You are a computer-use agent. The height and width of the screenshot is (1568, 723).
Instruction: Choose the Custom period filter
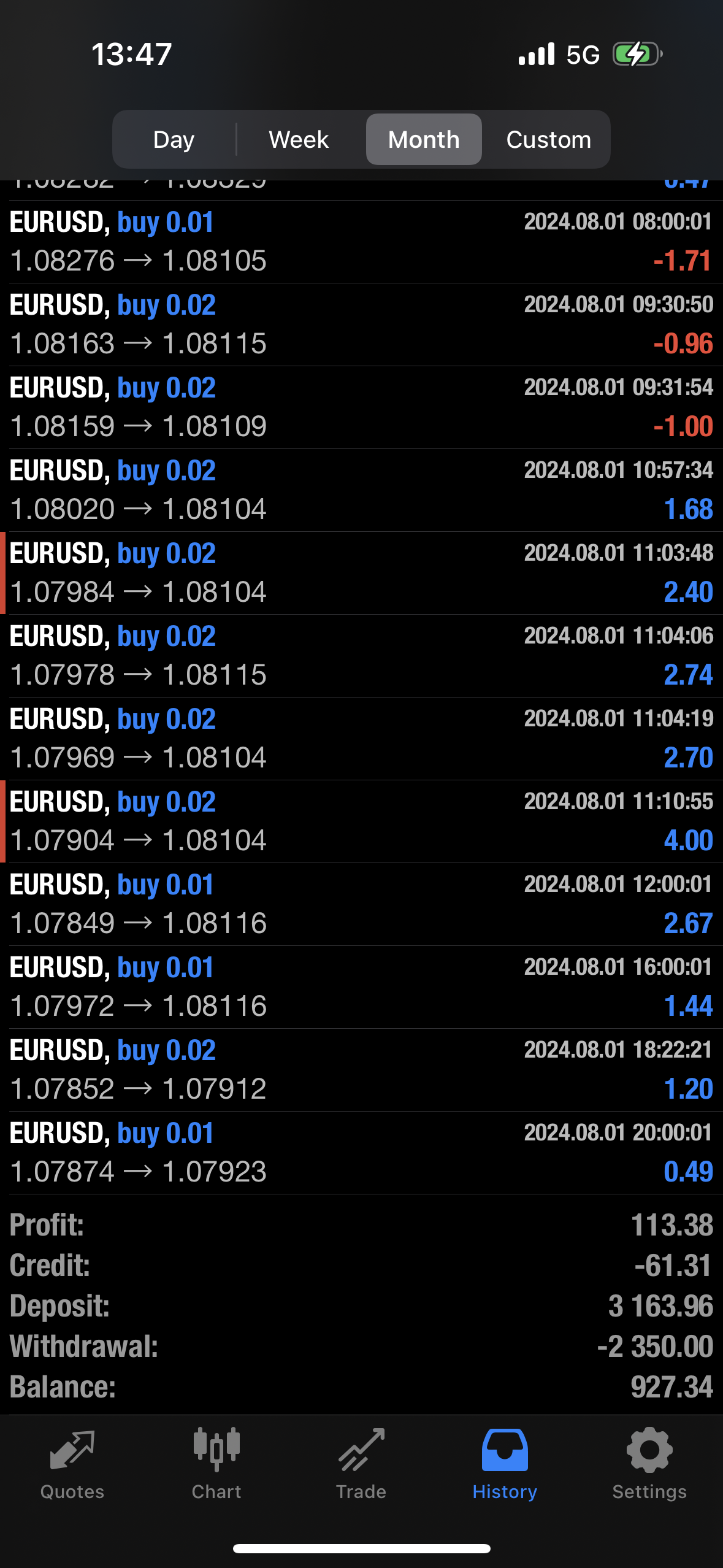pos(548,140)
